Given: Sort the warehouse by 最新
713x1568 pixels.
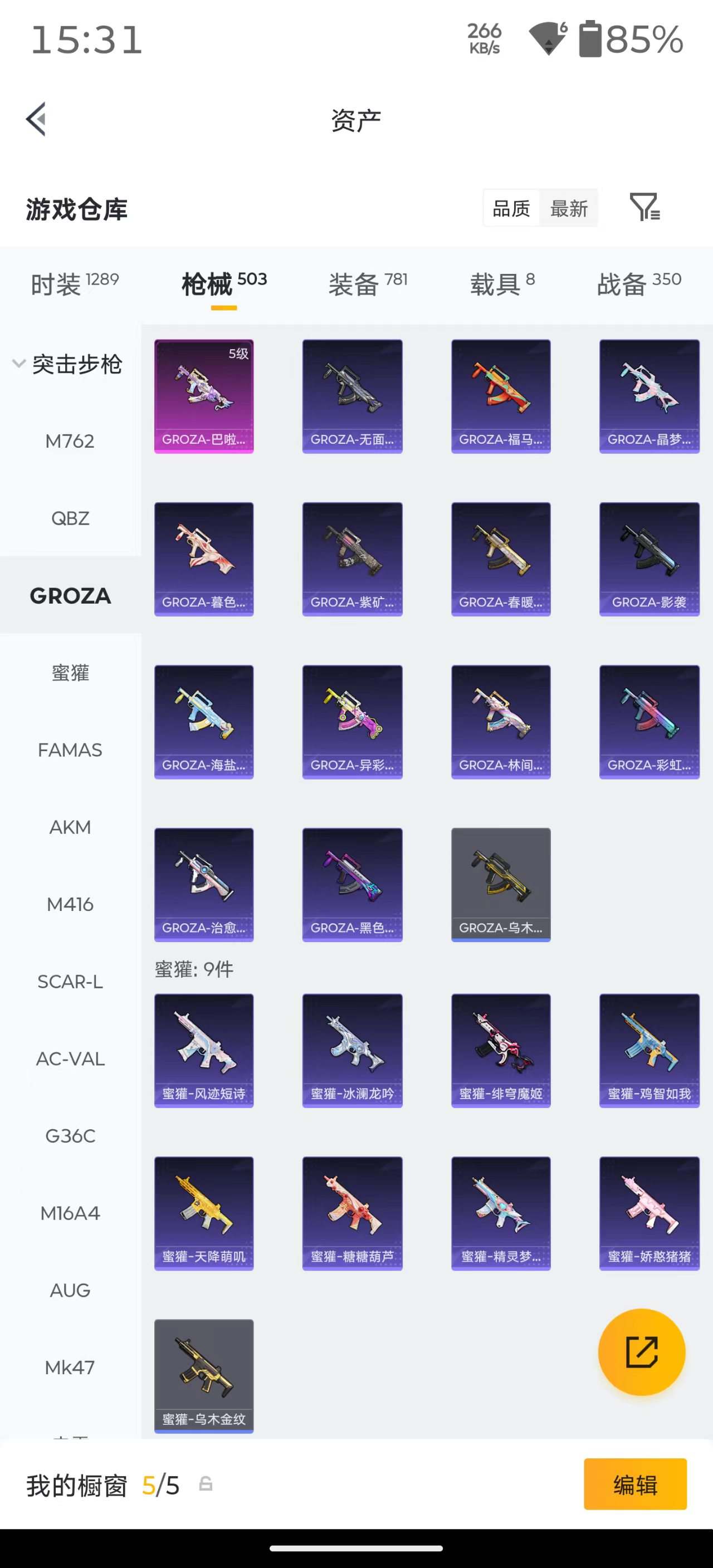Looking at the screenshot, I should tap(569, 209).
